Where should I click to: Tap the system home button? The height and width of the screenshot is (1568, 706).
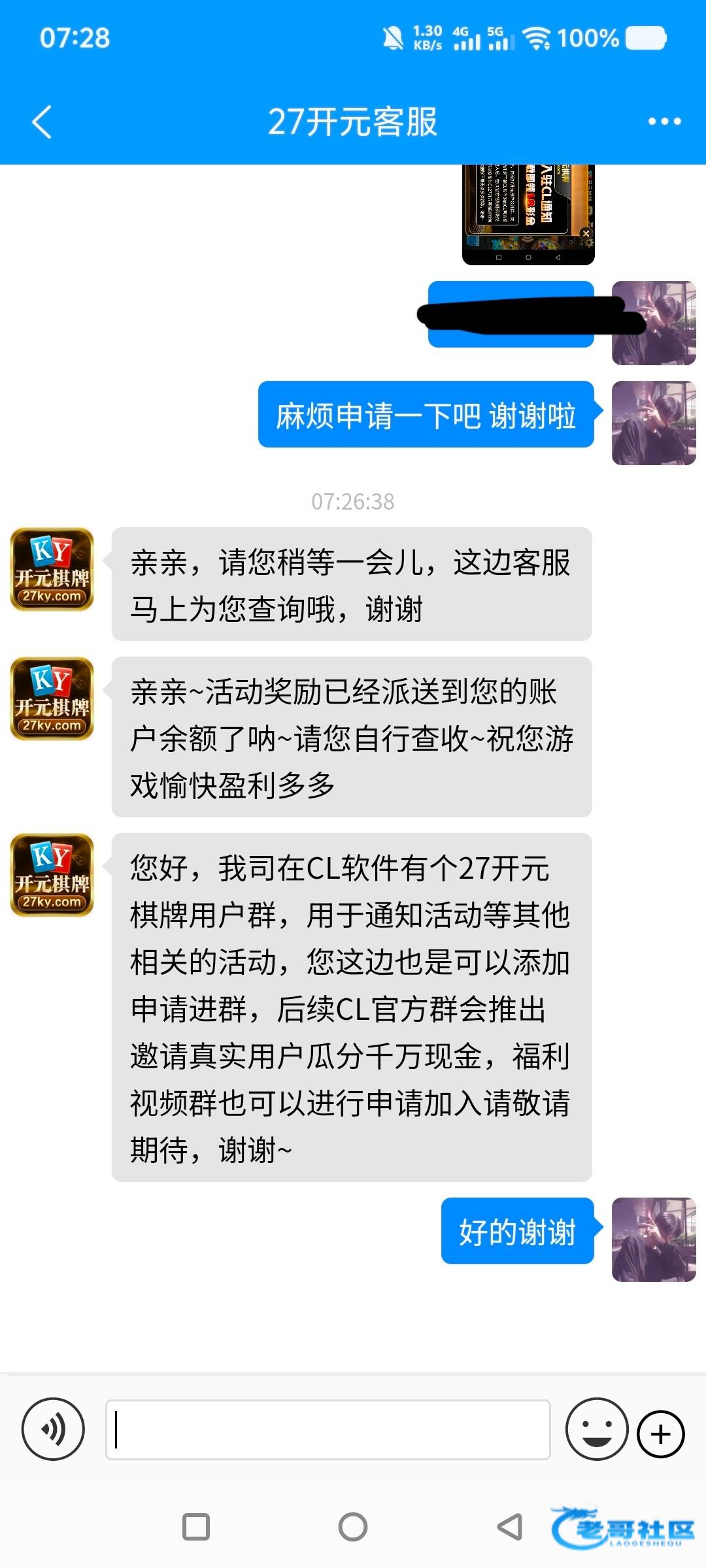353,1527
